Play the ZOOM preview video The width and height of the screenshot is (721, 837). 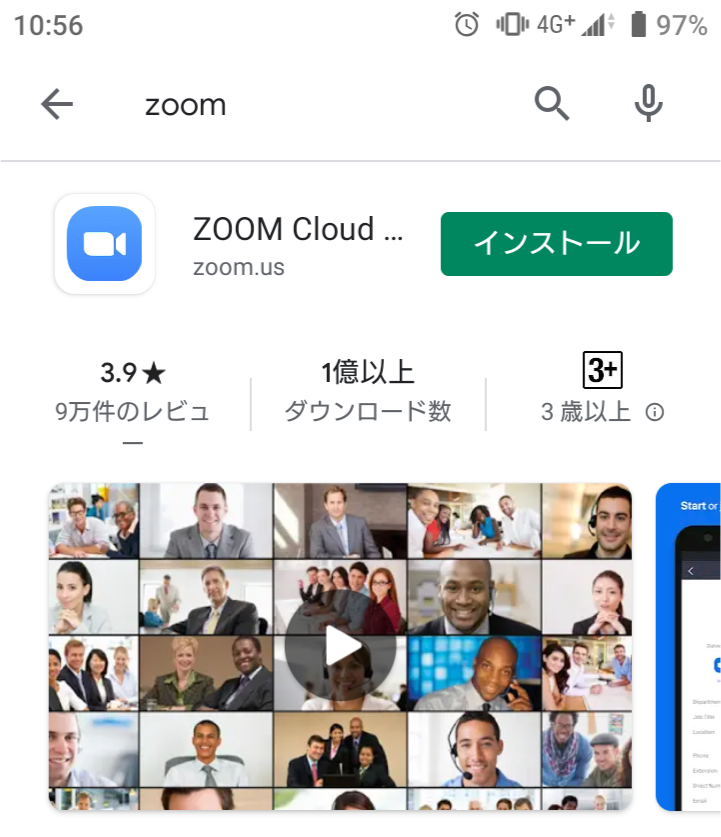(340, 646)
